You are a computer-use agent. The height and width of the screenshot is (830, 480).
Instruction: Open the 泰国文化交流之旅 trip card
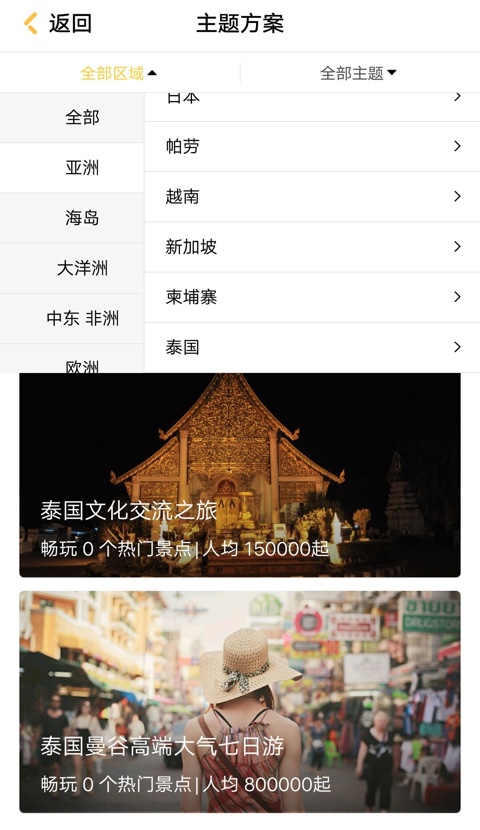click(x=240, y=475)
